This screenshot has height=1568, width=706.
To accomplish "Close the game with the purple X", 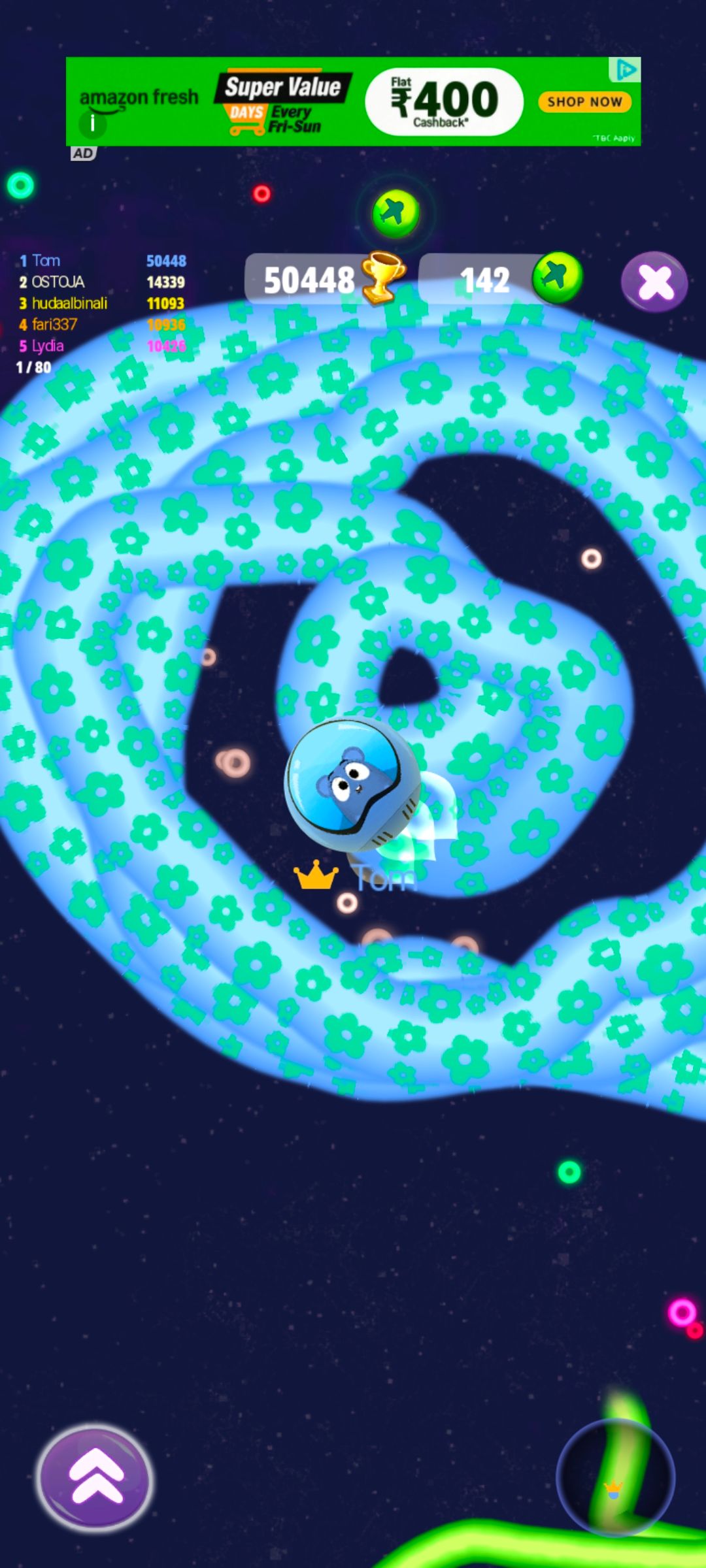I will [x=654, y=282].
